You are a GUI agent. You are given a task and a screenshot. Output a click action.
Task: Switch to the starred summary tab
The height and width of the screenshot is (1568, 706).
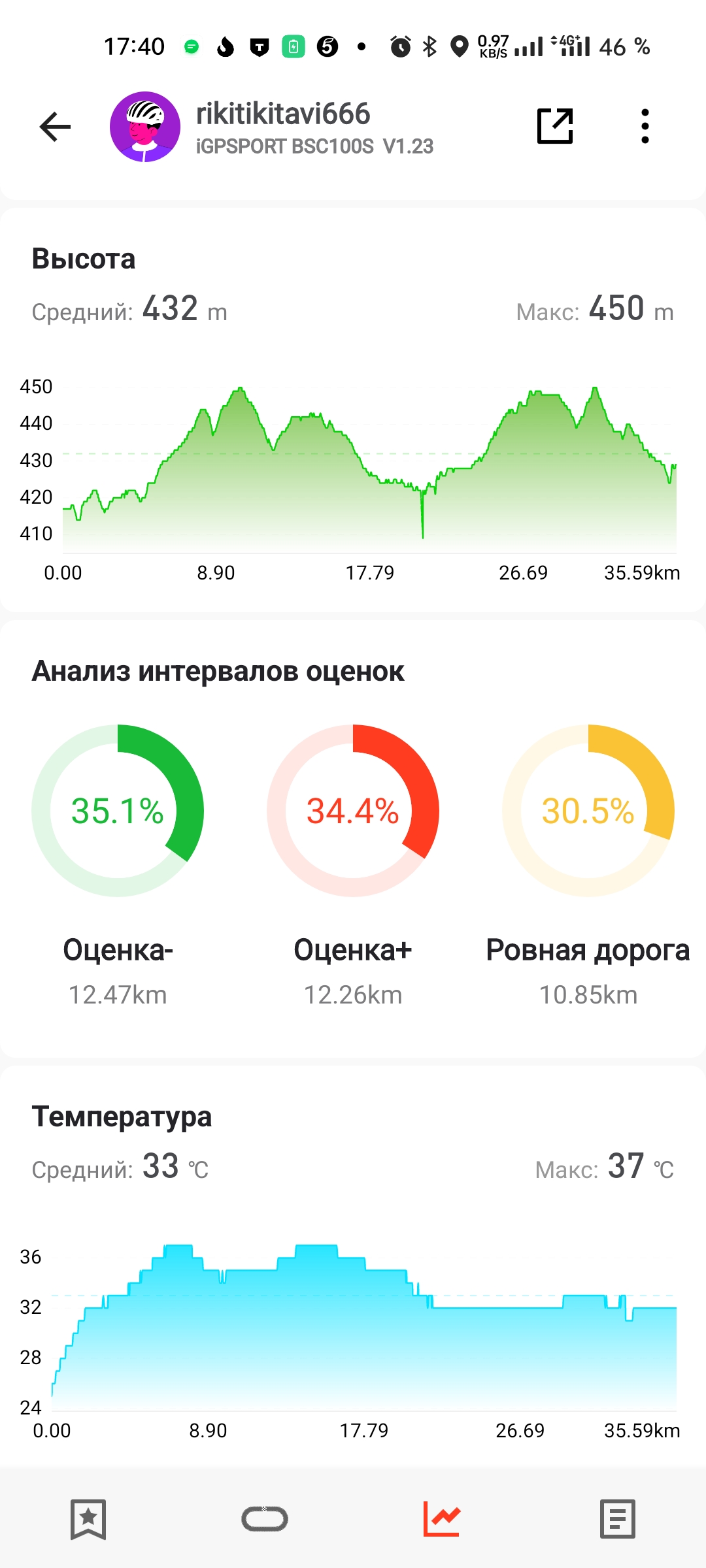coord(88,1518)
